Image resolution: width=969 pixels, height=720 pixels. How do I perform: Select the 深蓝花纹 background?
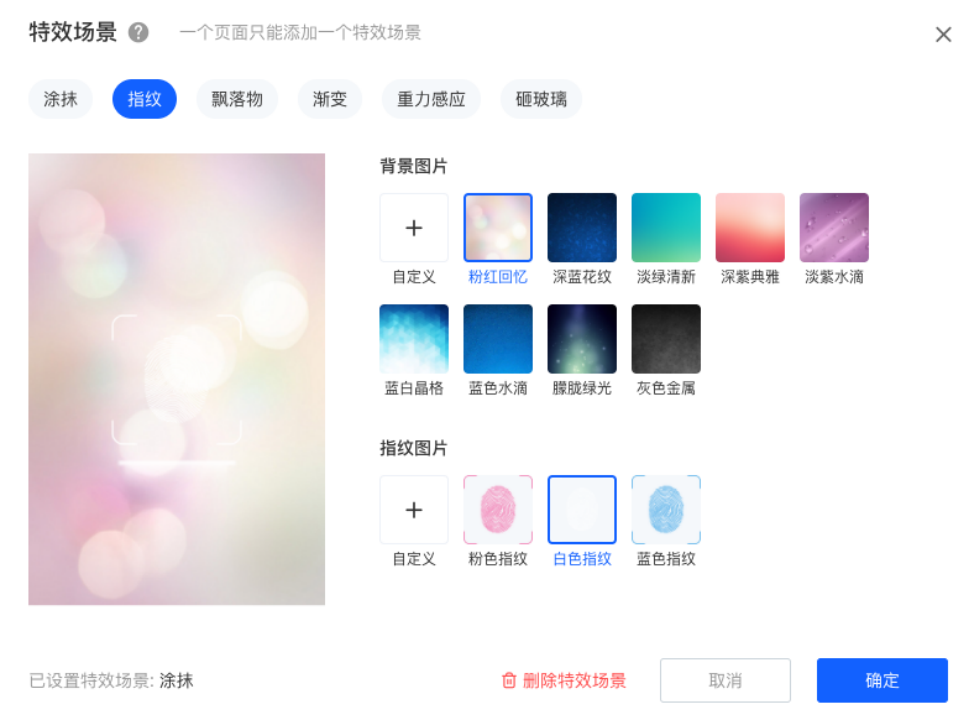point(582,228)
